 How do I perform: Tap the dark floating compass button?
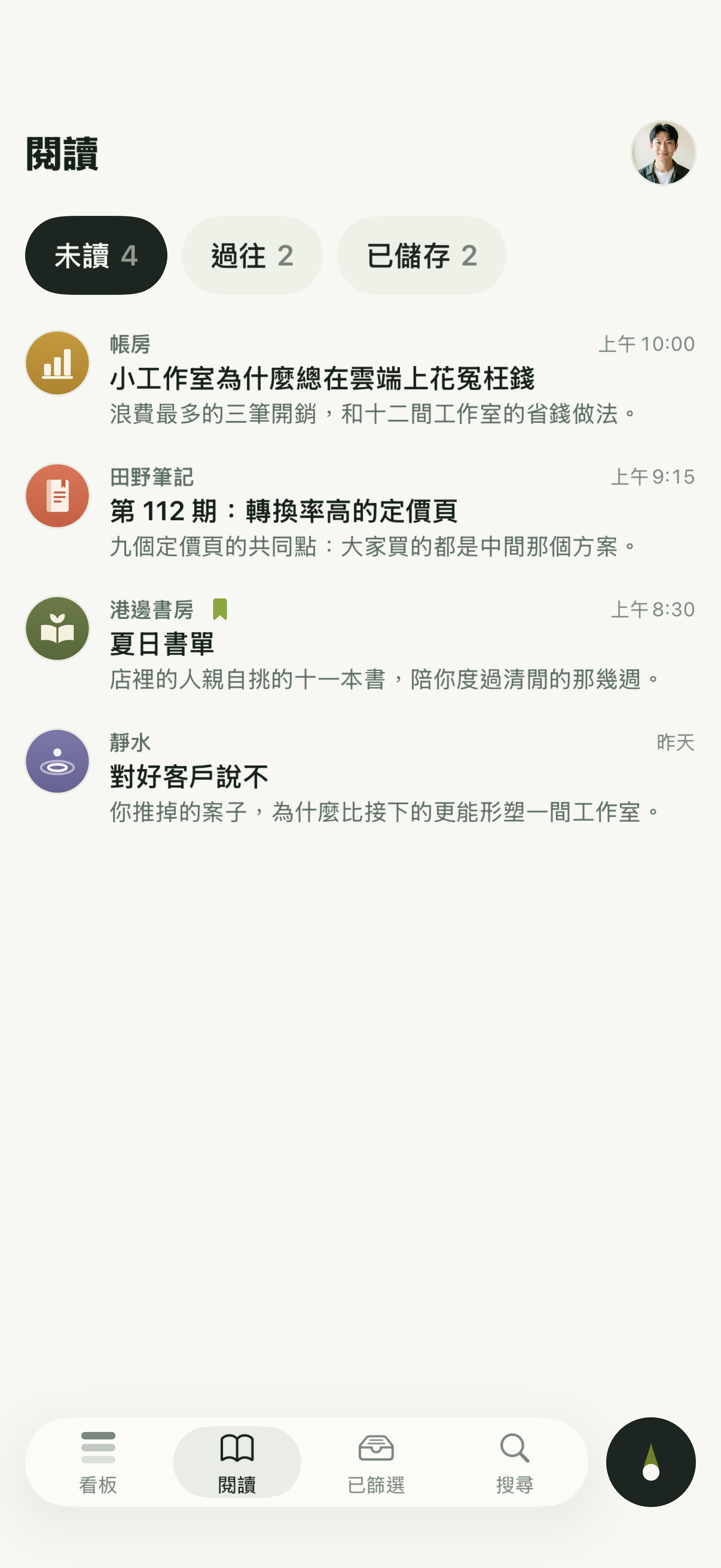pos(650,1462)
